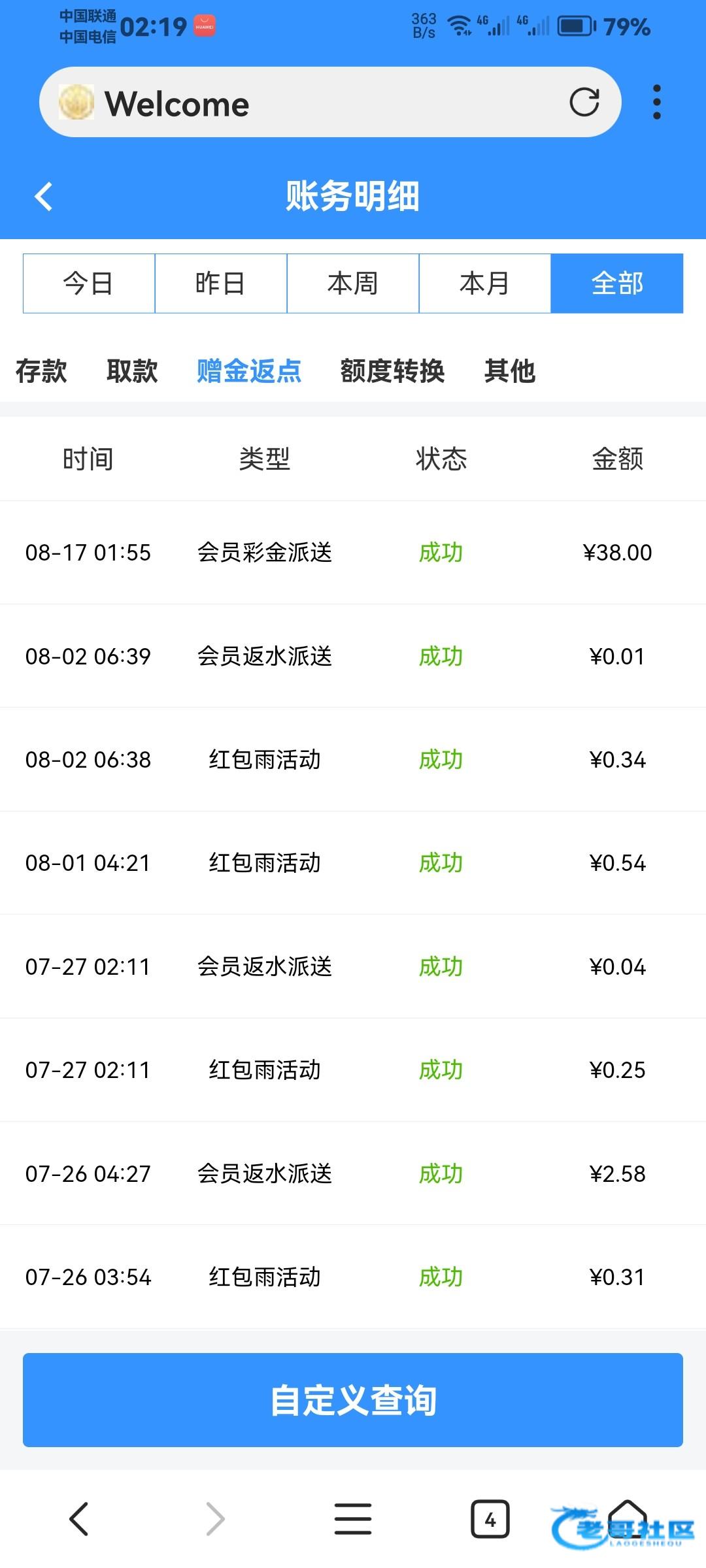Open the tab switcher showing 4 tabs

490,1519
